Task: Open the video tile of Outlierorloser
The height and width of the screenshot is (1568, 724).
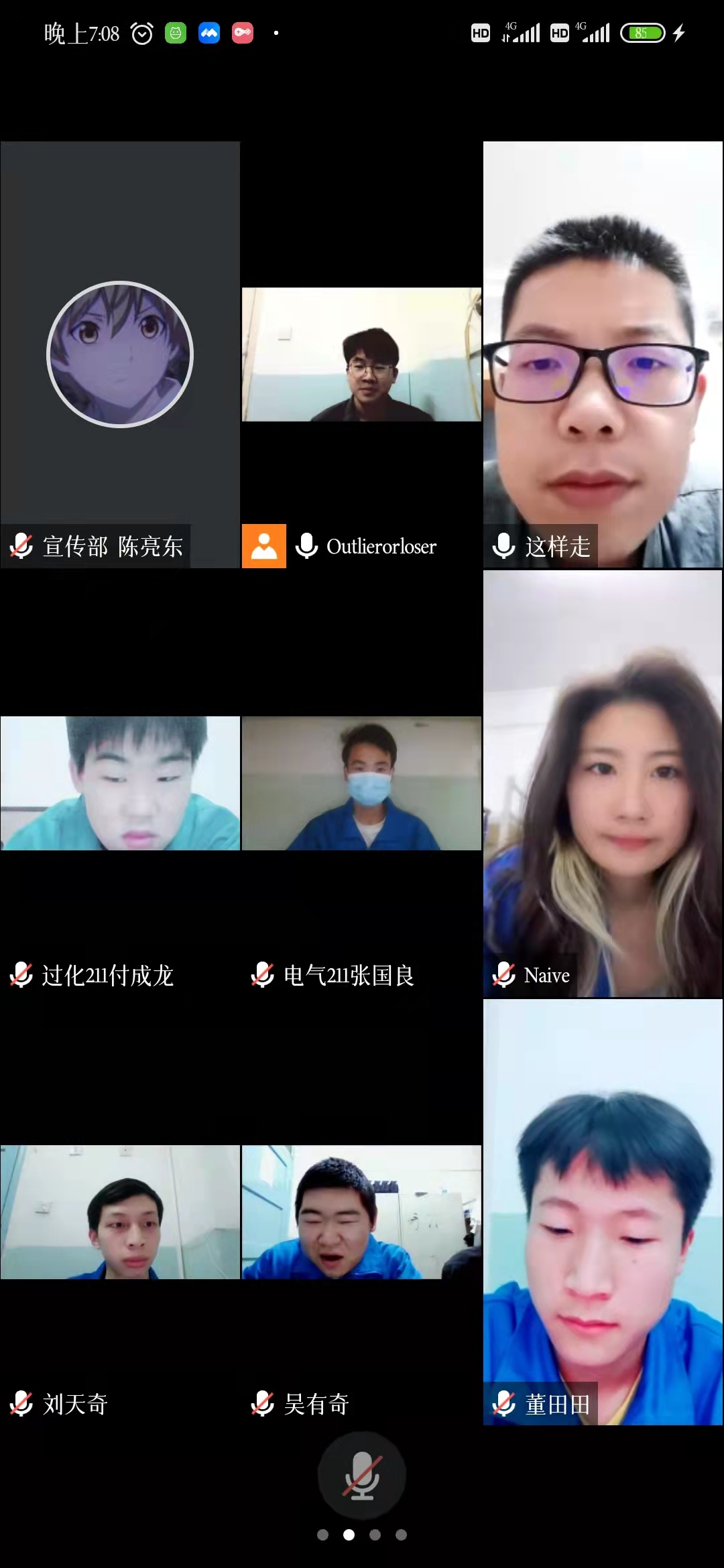Action: pyautogui.click(x=361, y=354)
